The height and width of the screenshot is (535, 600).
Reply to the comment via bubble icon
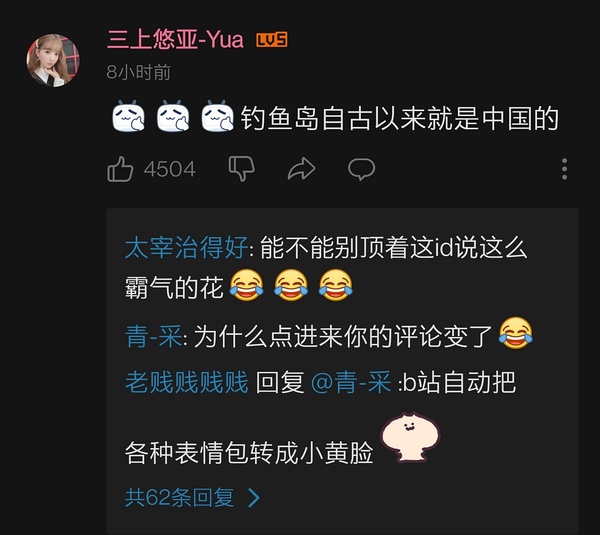[x=361, y=169]
